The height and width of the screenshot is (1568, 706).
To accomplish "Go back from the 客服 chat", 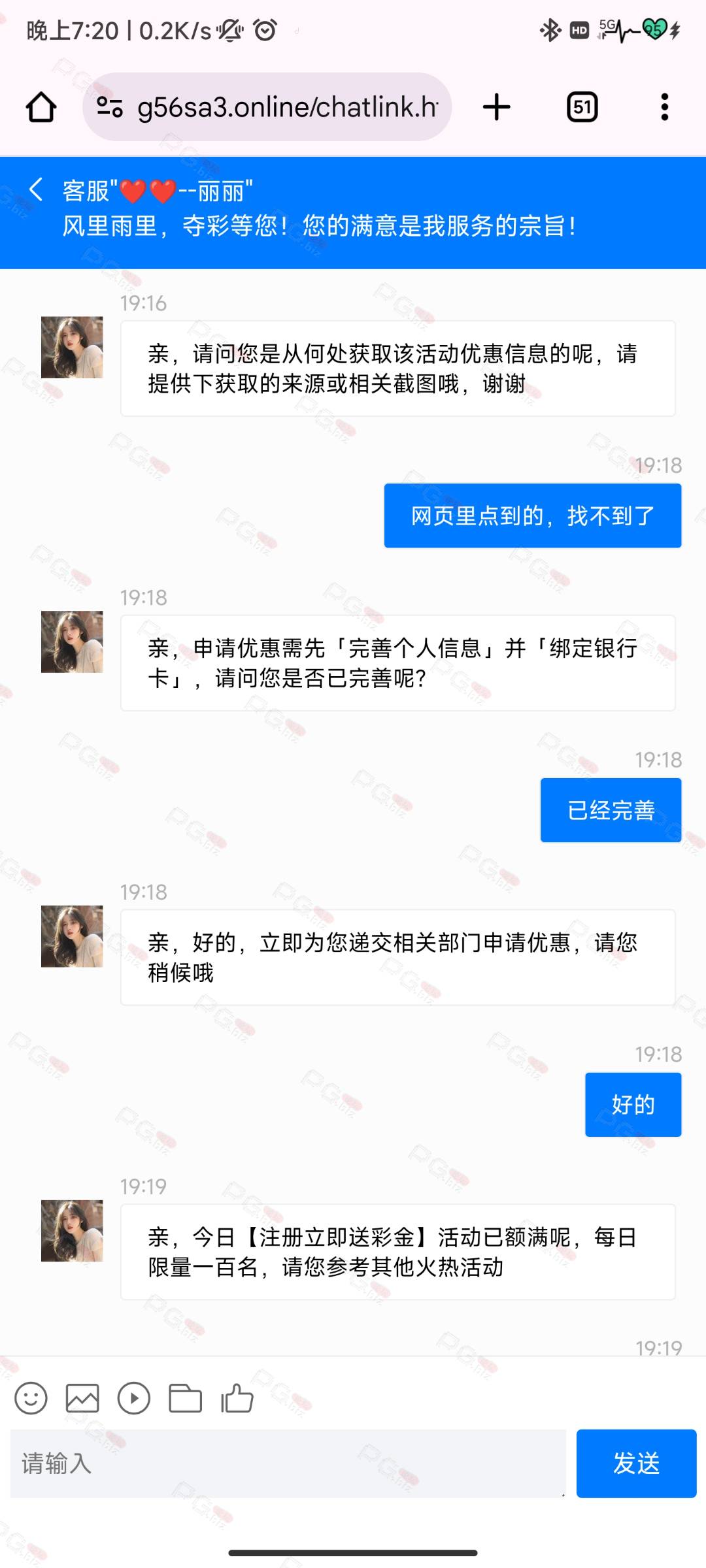I will (x=37, y=190).
